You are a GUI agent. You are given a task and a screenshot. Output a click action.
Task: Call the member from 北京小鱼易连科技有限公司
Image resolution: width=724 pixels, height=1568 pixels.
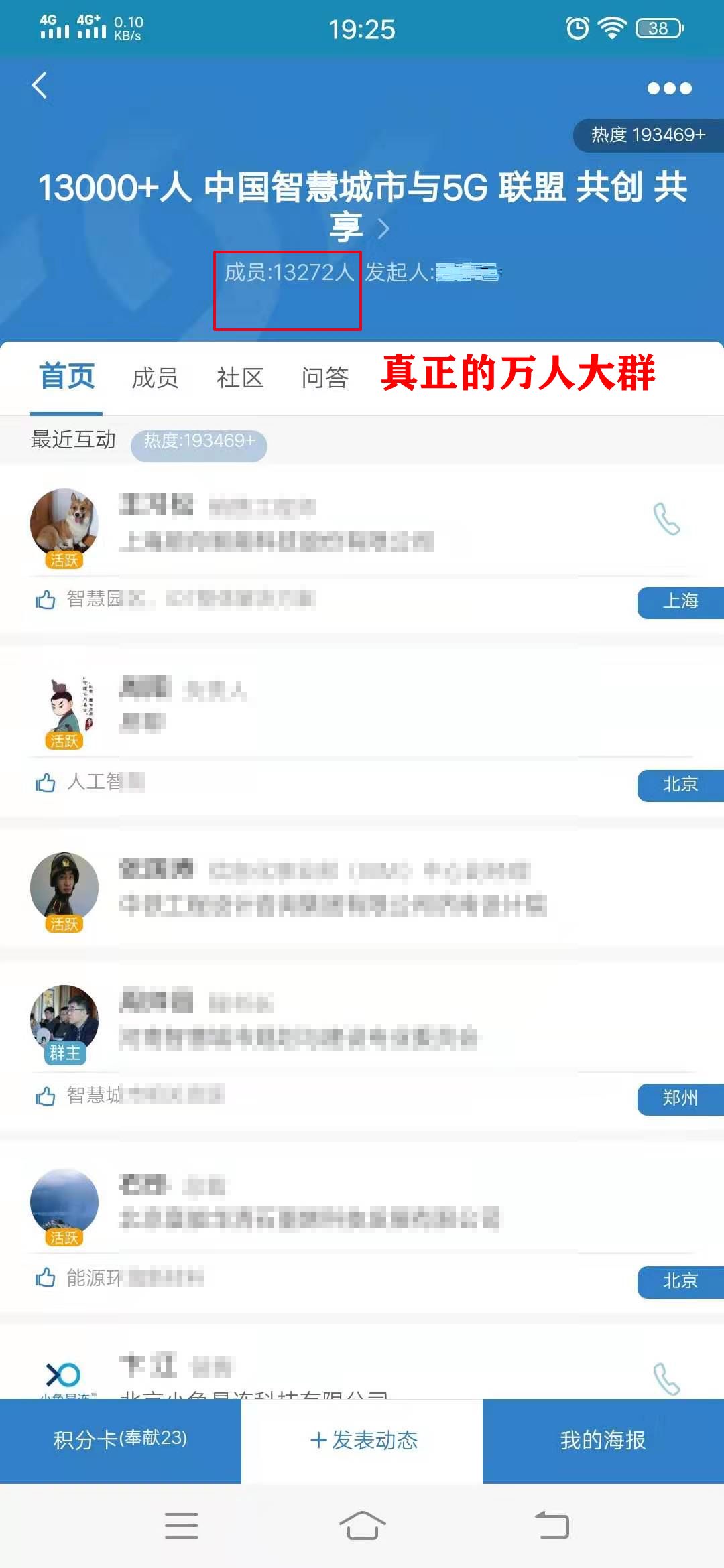pyautogui.click(x=666, y=1378)
